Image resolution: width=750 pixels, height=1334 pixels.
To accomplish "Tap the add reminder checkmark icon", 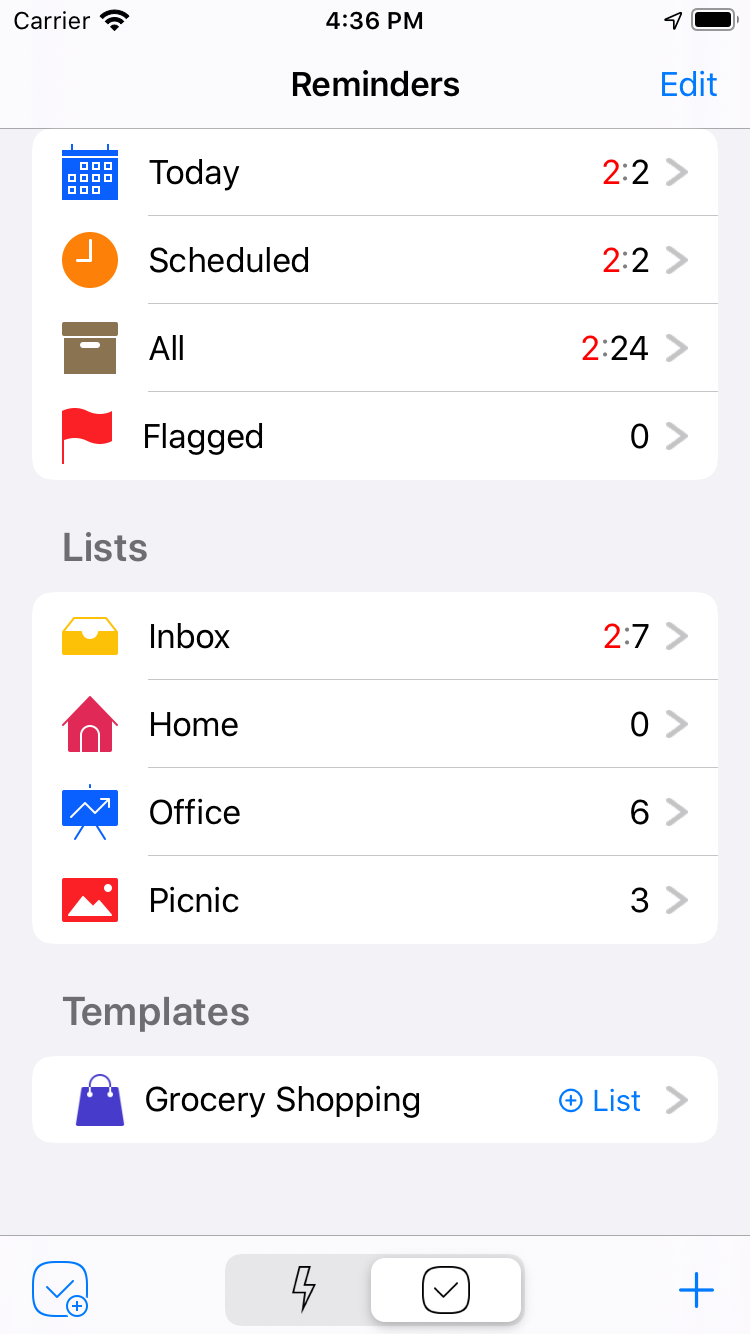I will click(x=61, y=1290).
